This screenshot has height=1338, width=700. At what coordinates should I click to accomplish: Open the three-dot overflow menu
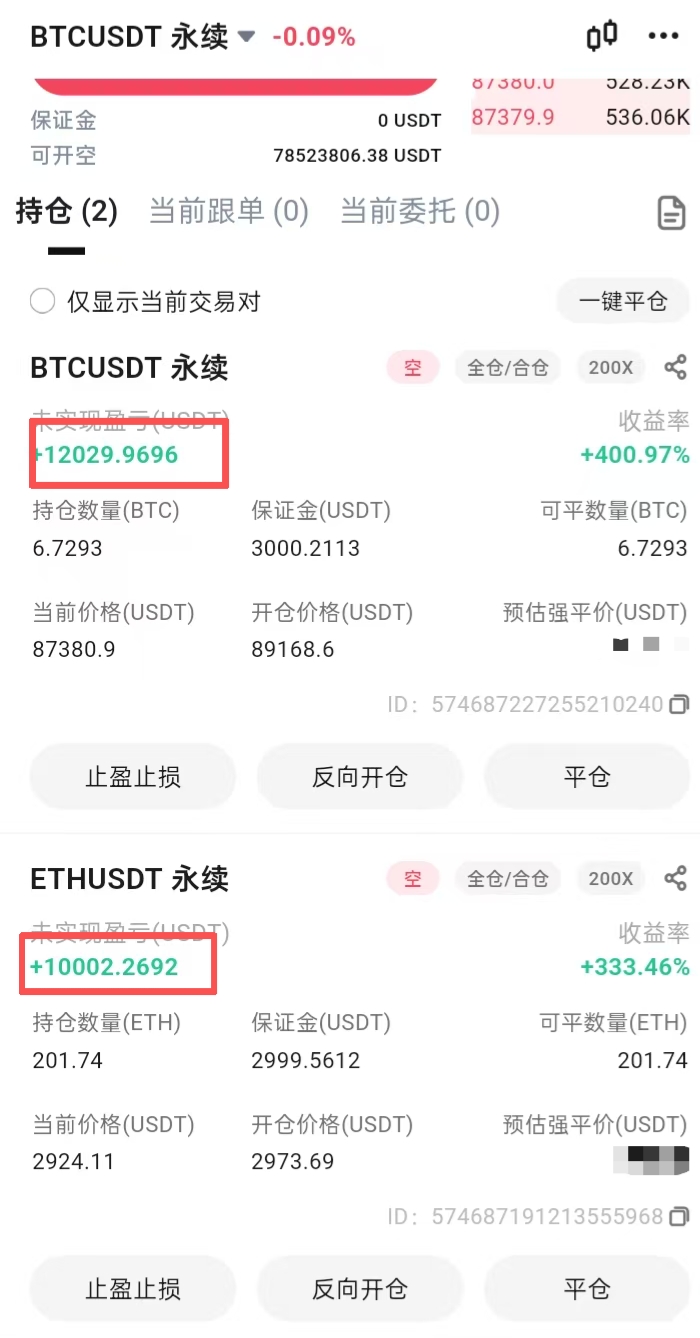click(663, 37)
